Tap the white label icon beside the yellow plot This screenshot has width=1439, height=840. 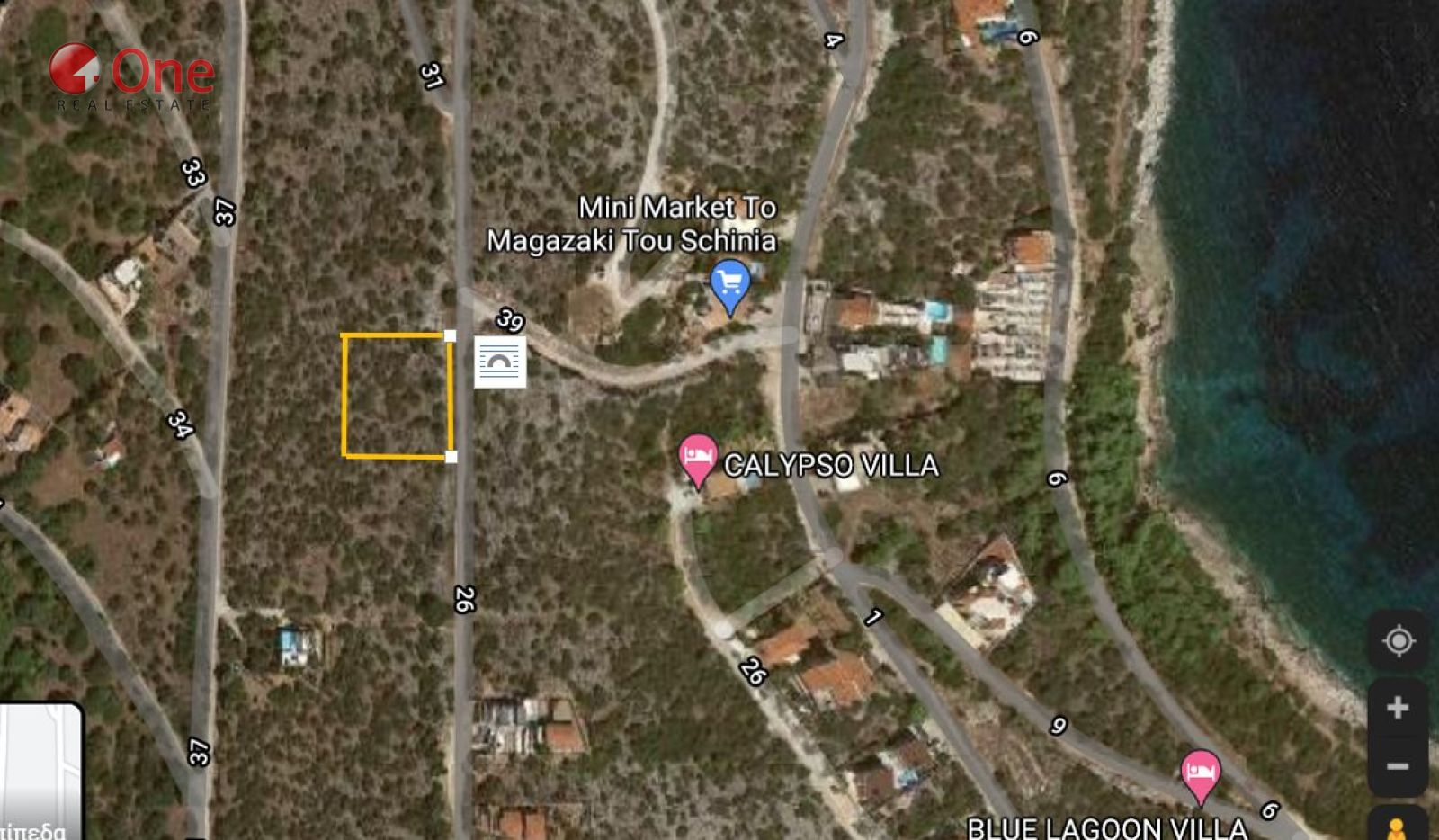tap(500, 363)
